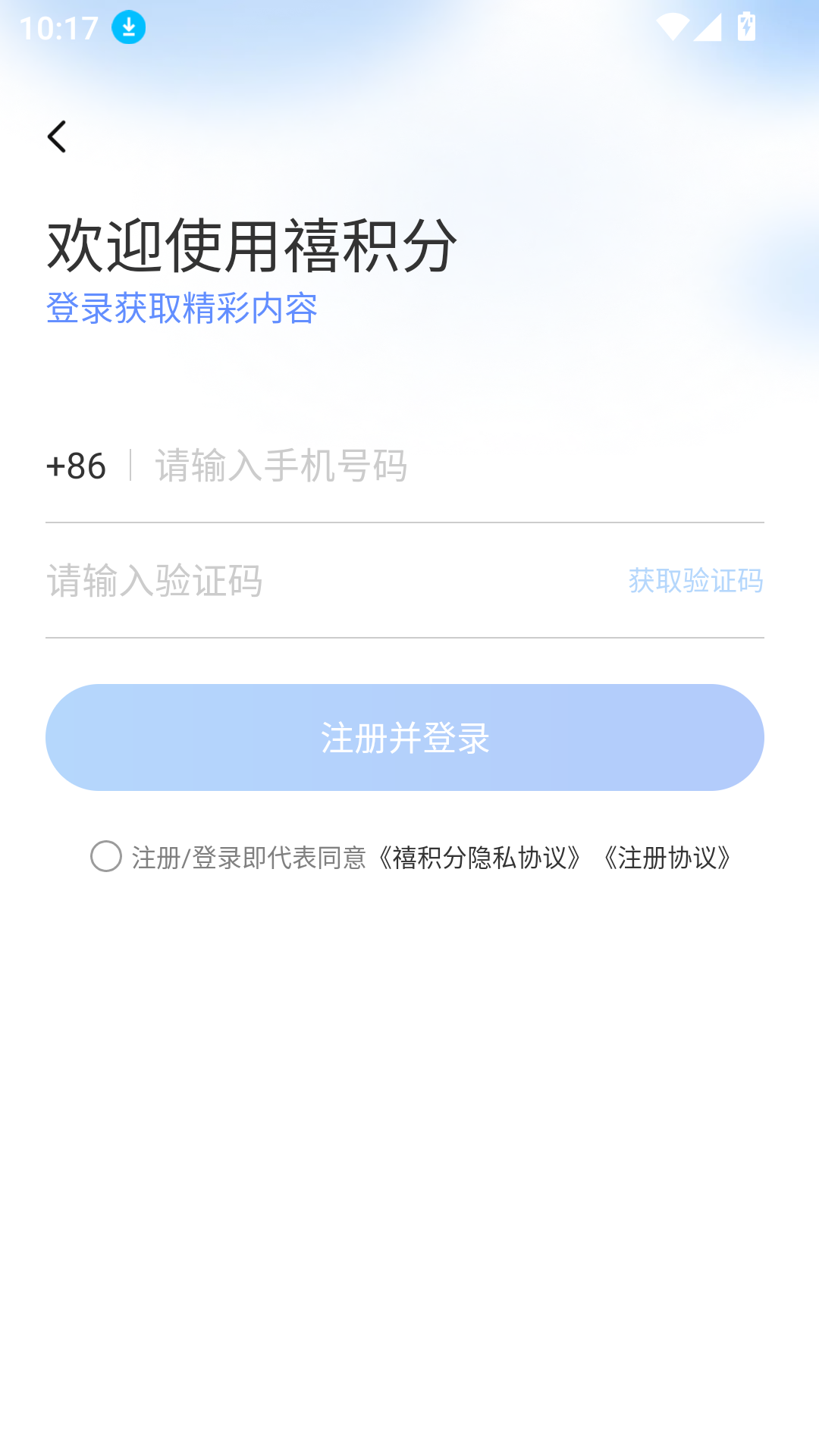Image resolution: width=819 pixels, height=1456 pixels.
Task: Tap the cellular signal icon in status bar
Action: coord(708,25)
